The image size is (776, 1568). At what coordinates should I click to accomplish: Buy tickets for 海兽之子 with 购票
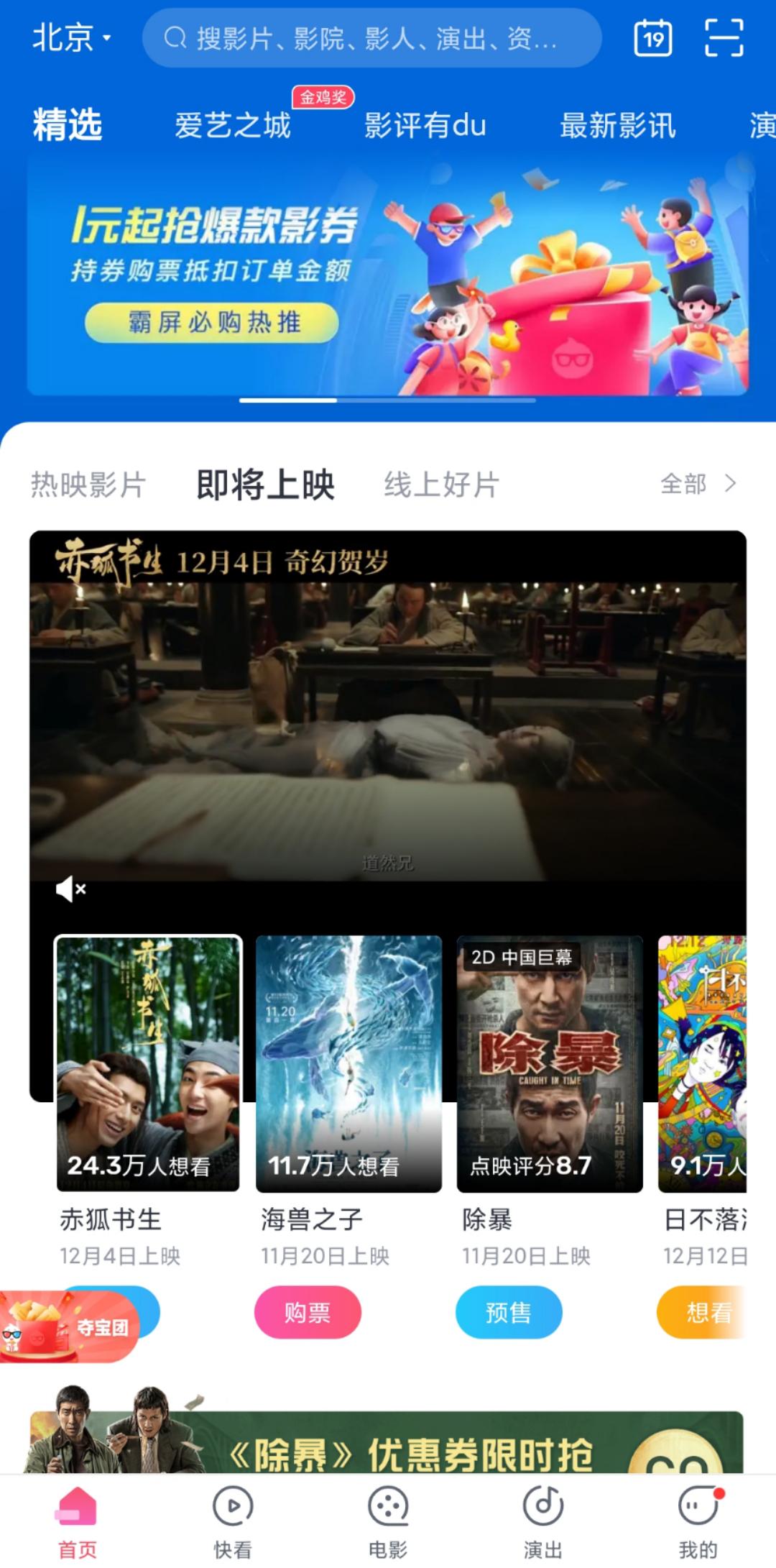308,1312
